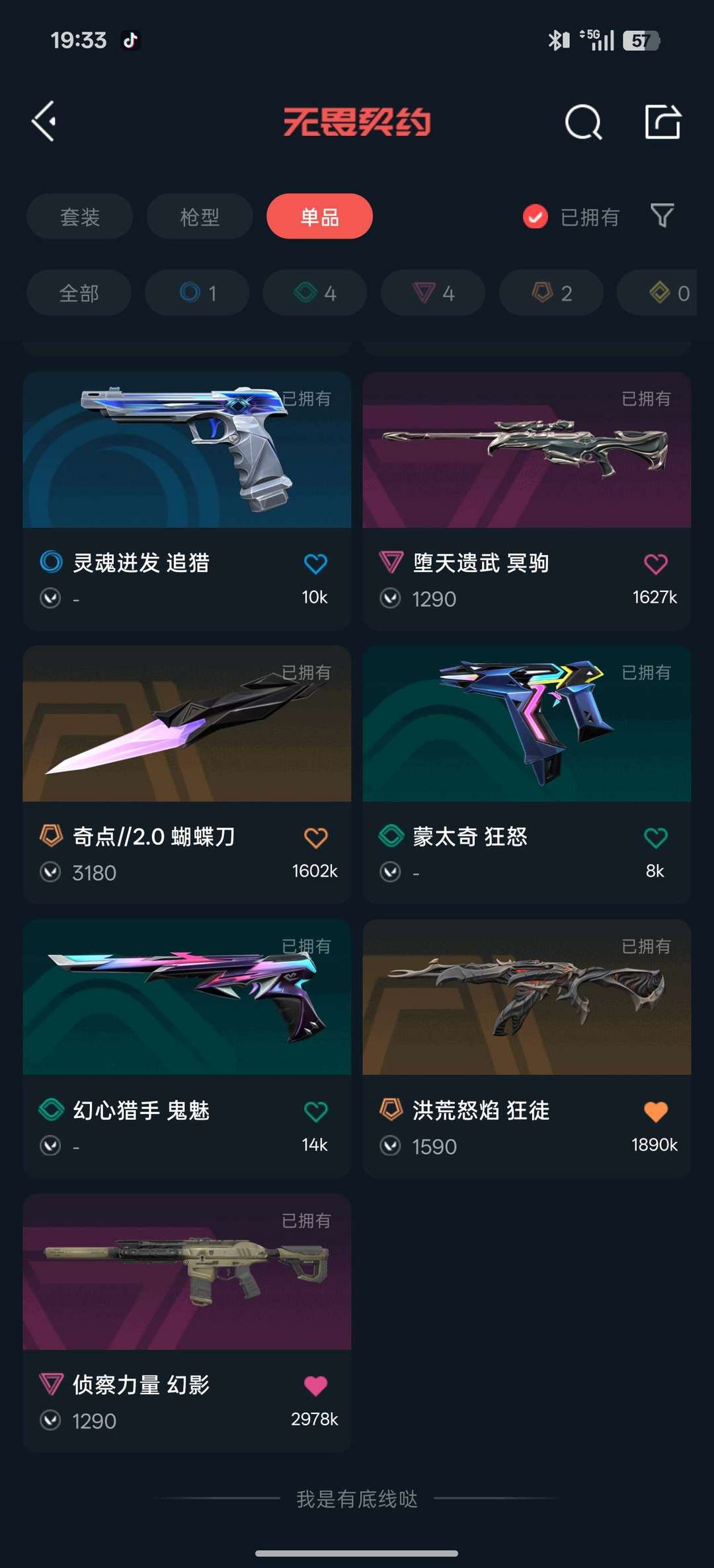Uncheck the 已拥有 filter checkbox
714x1568 pixels.
tap(535, 217)
